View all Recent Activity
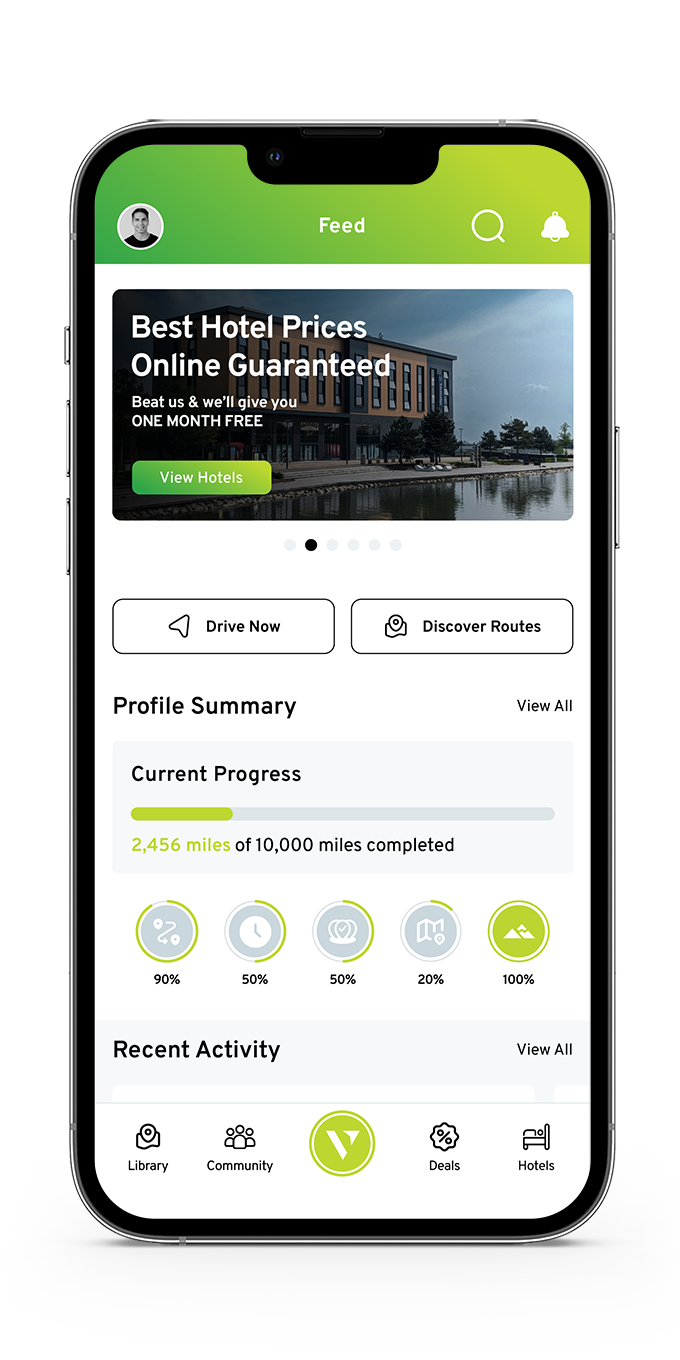 (544, 1050)
